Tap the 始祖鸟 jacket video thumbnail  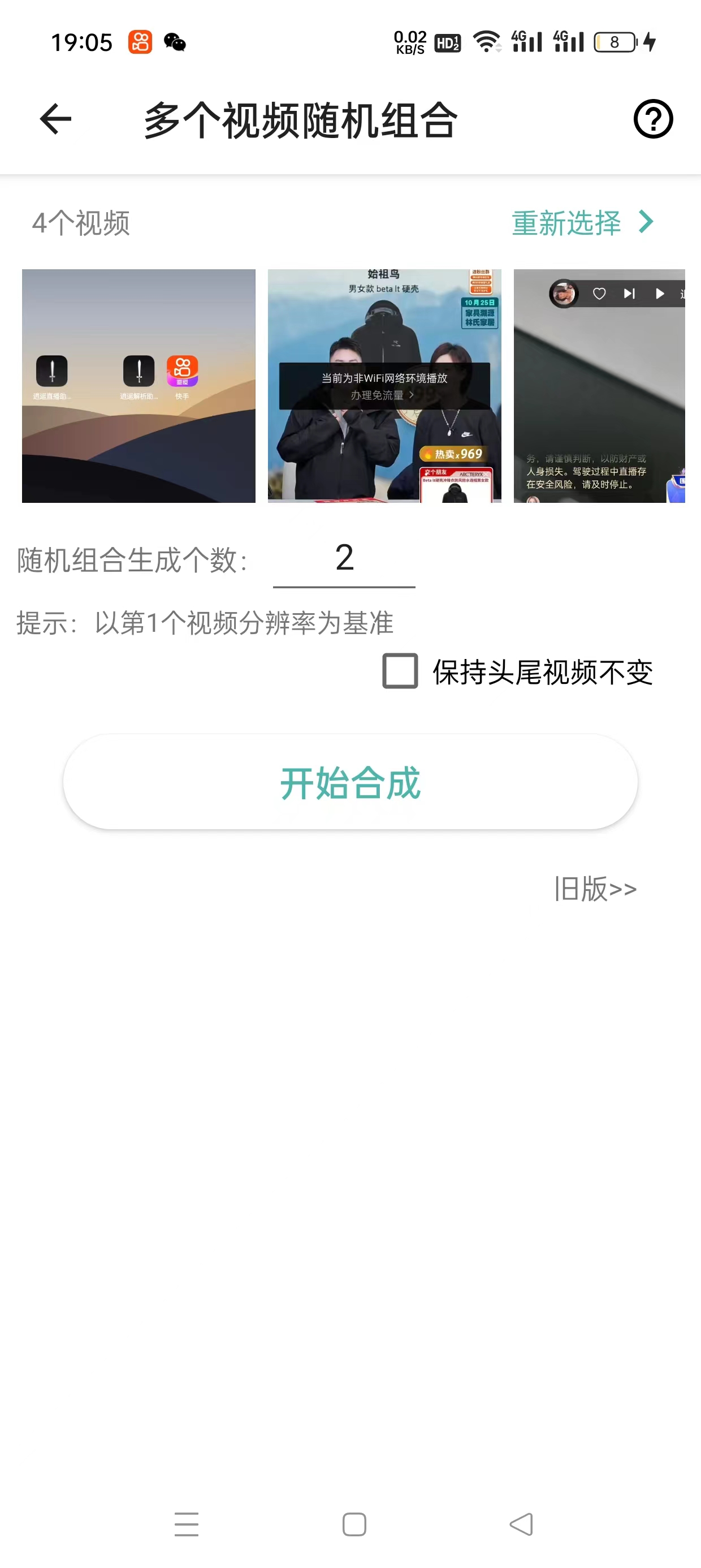pos(384,385)
